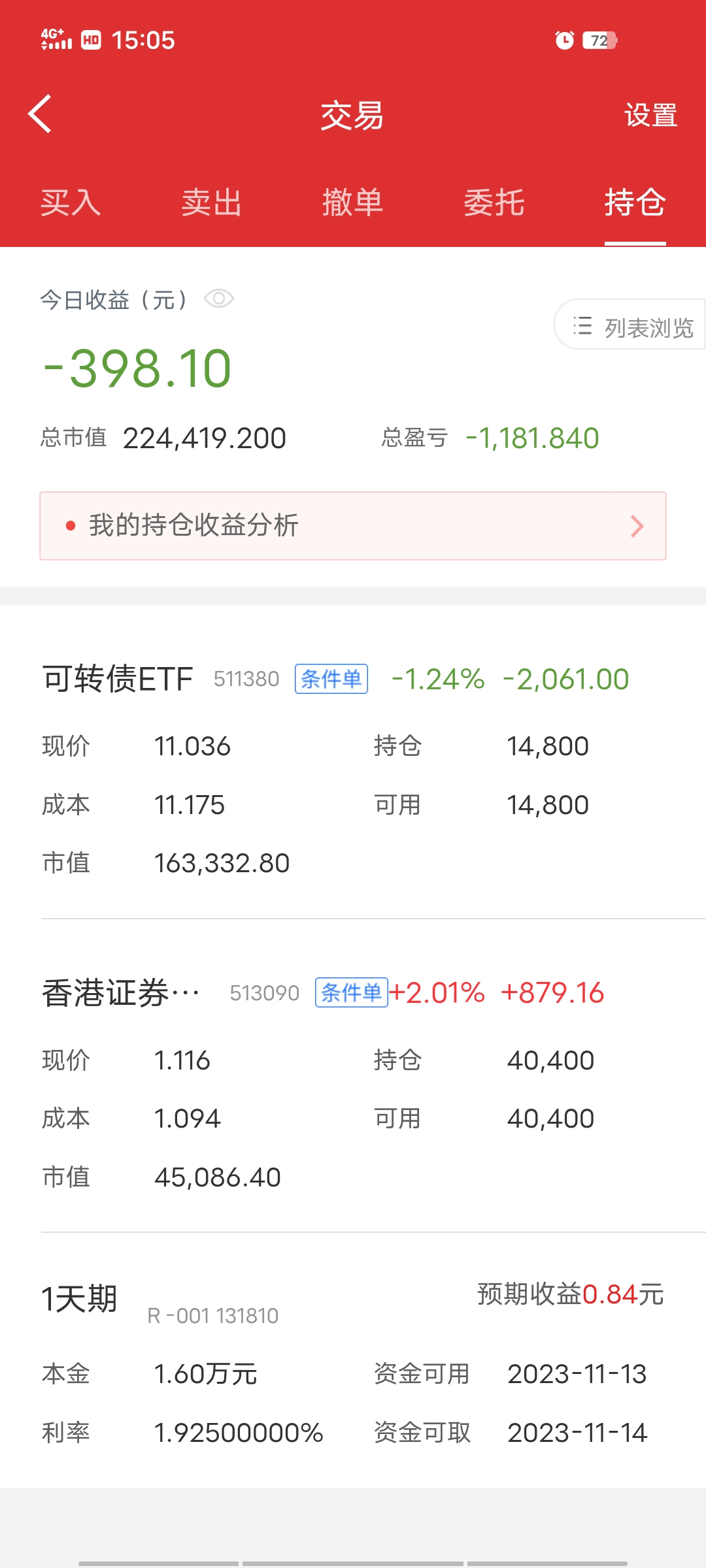
Task: Switch to 列表浏览 view
Action: [631, 325]
